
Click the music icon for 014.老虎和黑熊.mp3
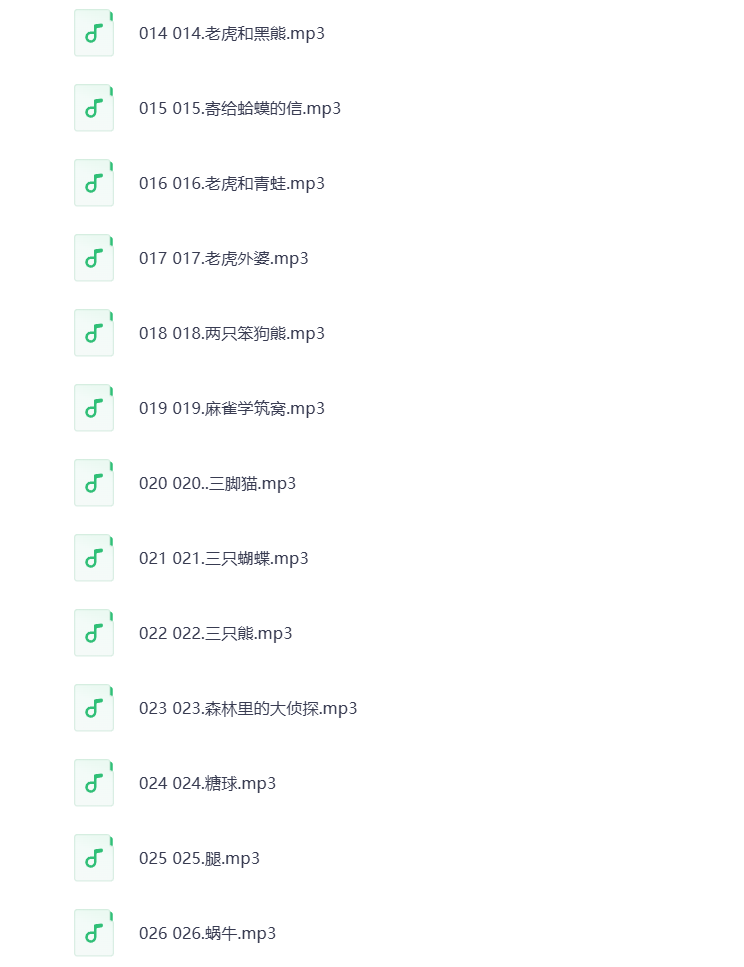[x=93, y=32]
